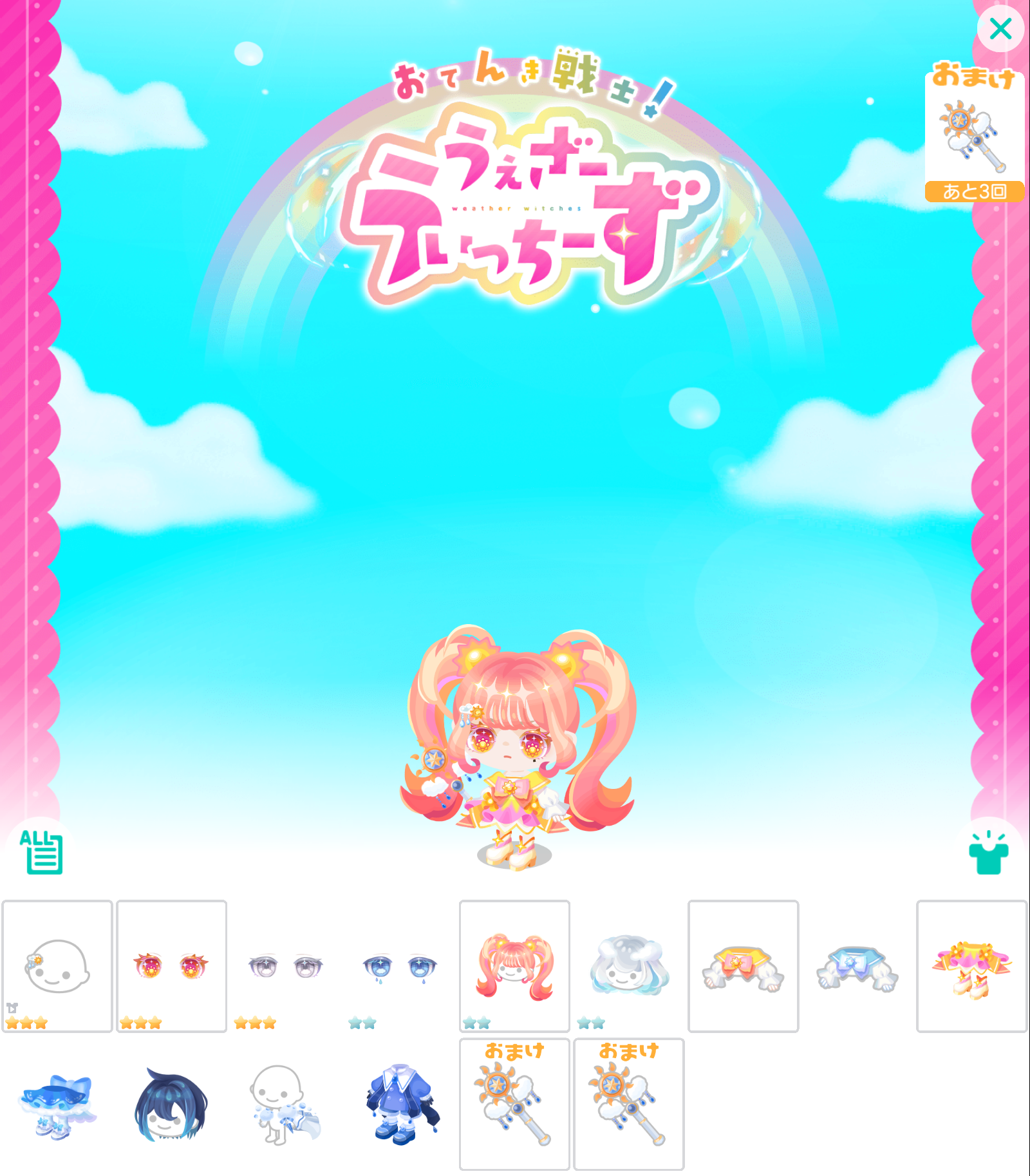Choose the light blue sailor top

pyautogui.click(x=857, y=966)
